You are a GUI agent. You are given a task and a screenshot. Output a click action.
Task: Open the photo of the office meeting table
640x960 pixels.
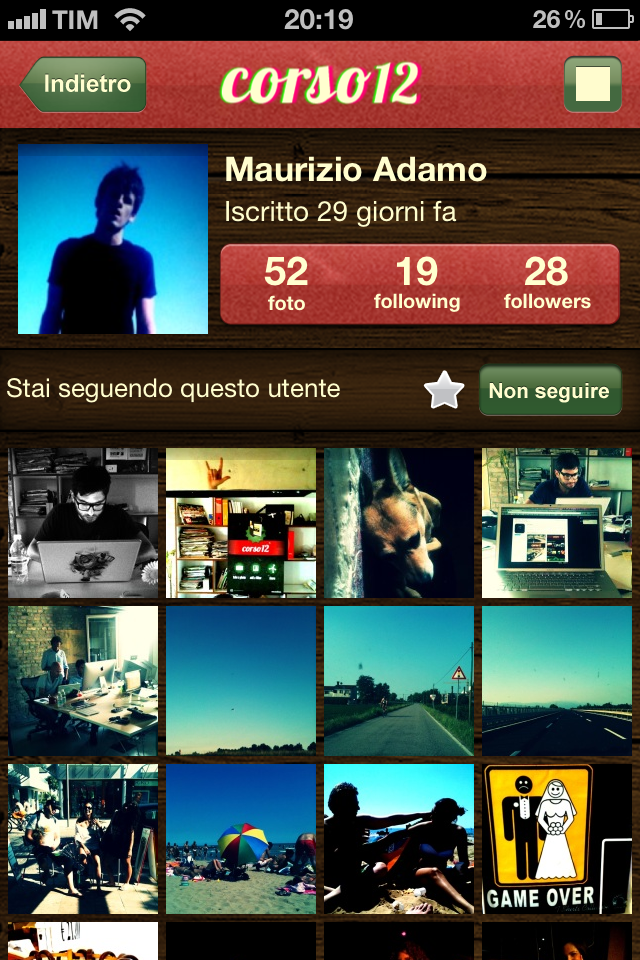click(83, 681)
